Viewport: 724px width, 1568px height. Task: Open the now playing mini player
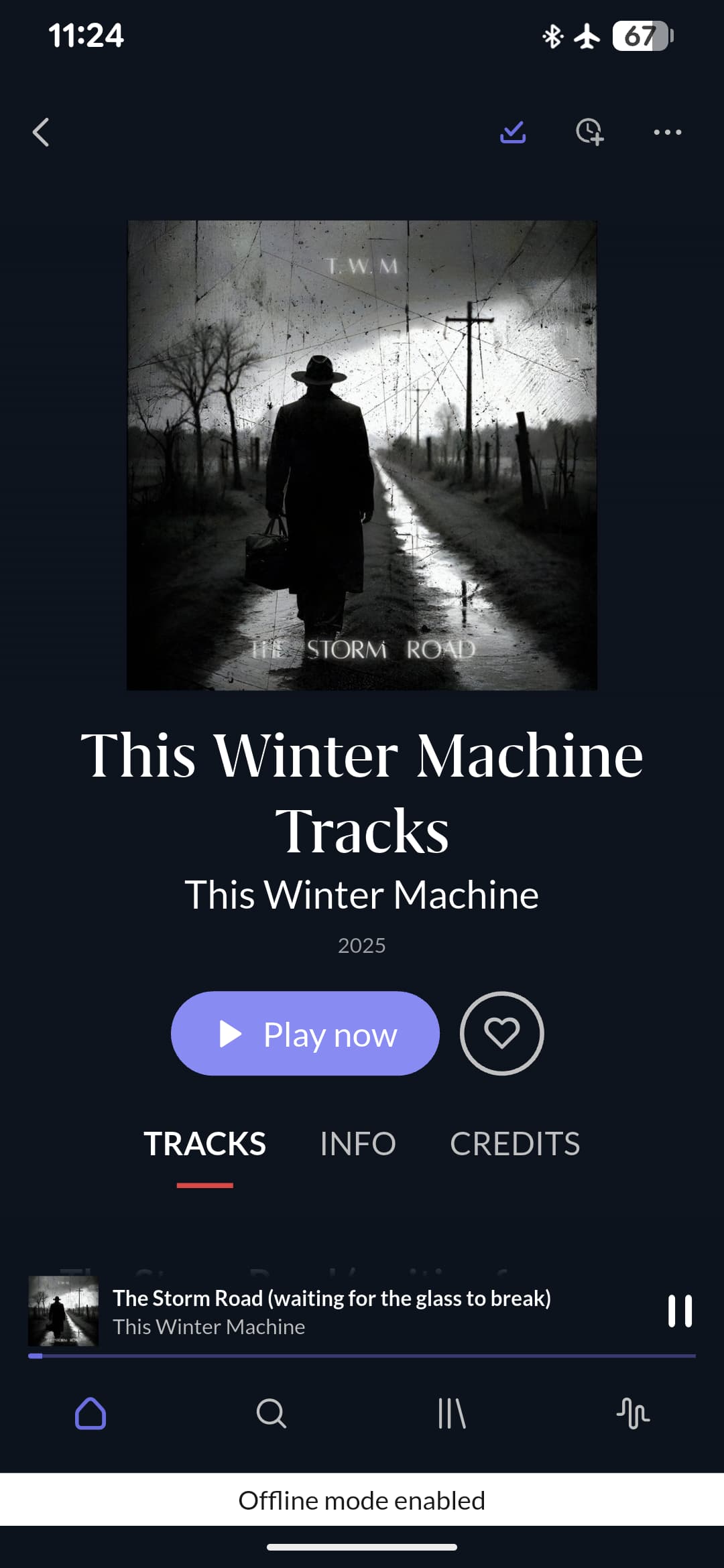tap(331, 1311)
